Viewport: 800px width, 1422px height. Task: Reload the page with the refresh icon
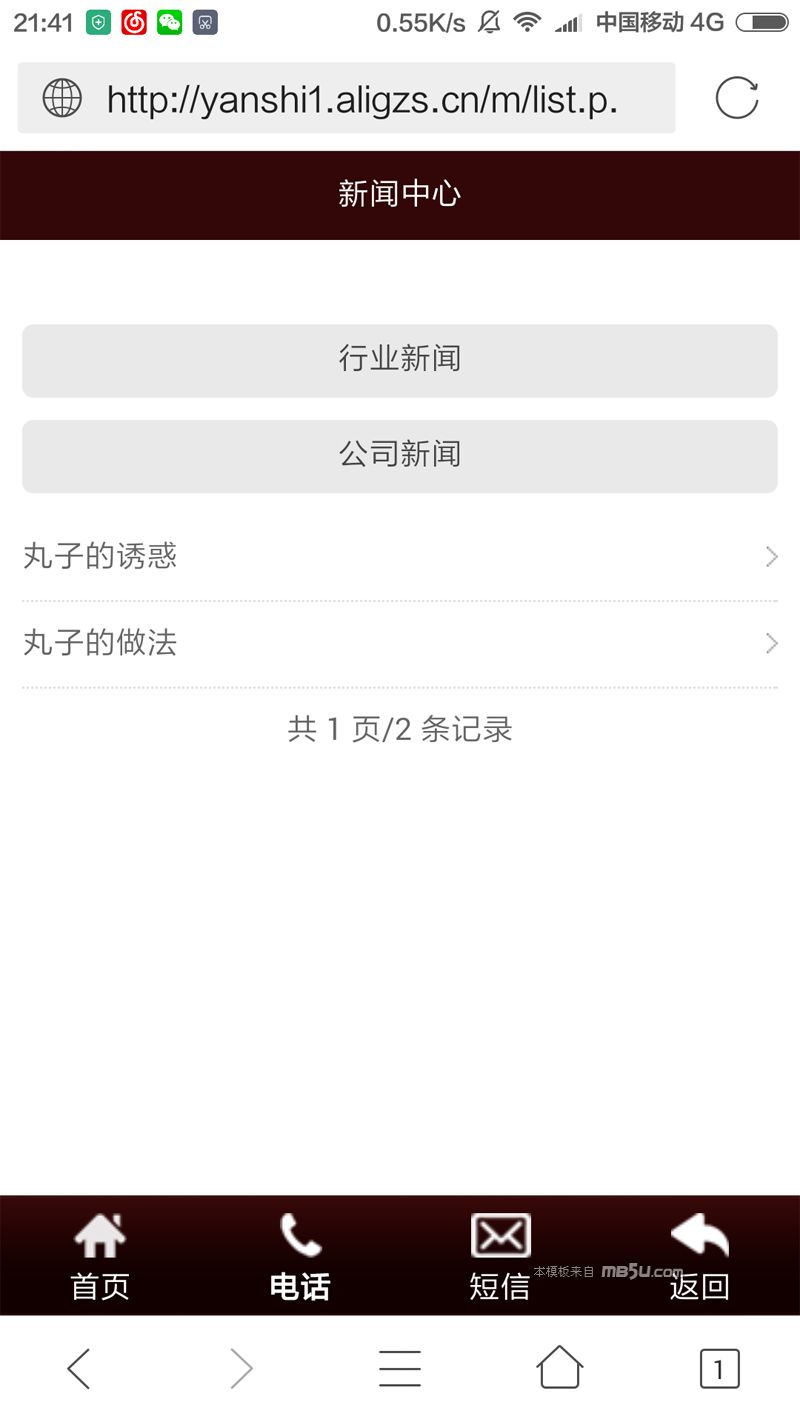[x=737, y=98]
